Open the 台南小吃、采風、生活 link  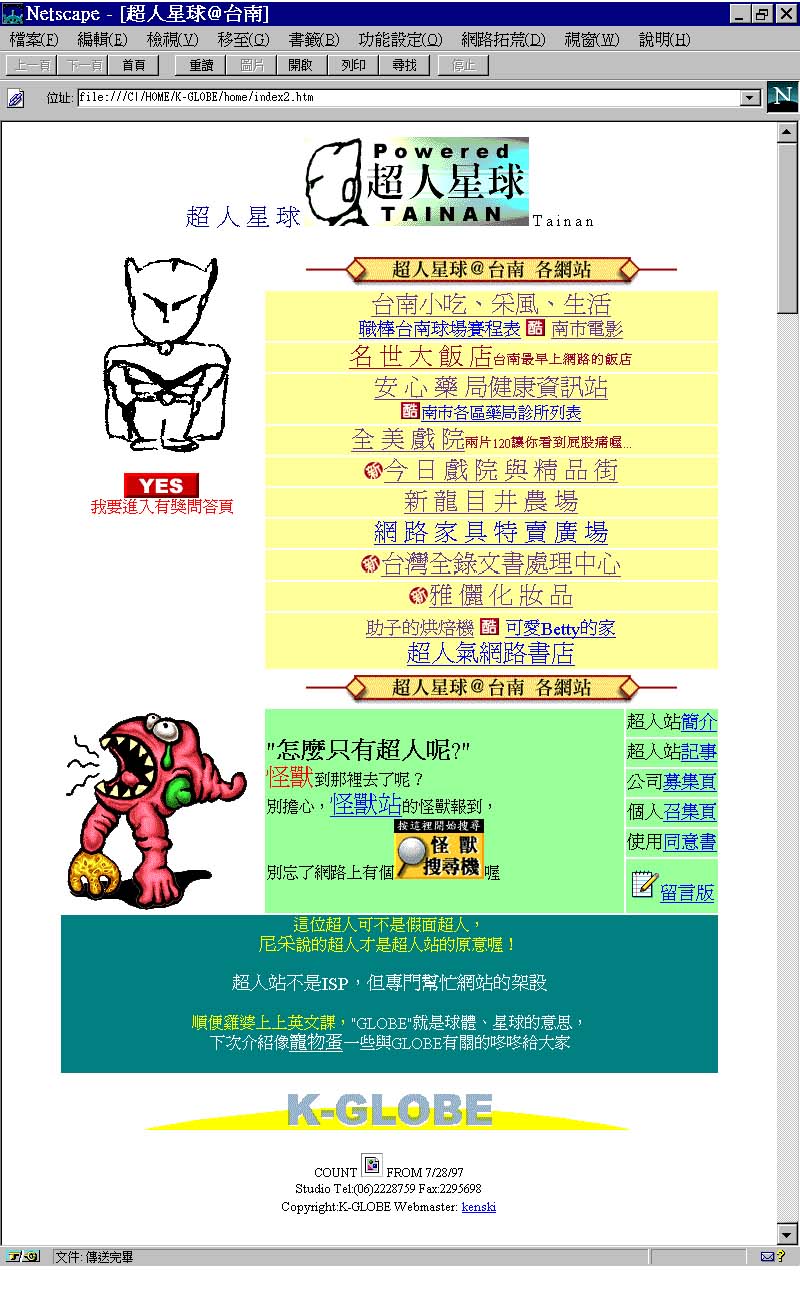[491, 304]
